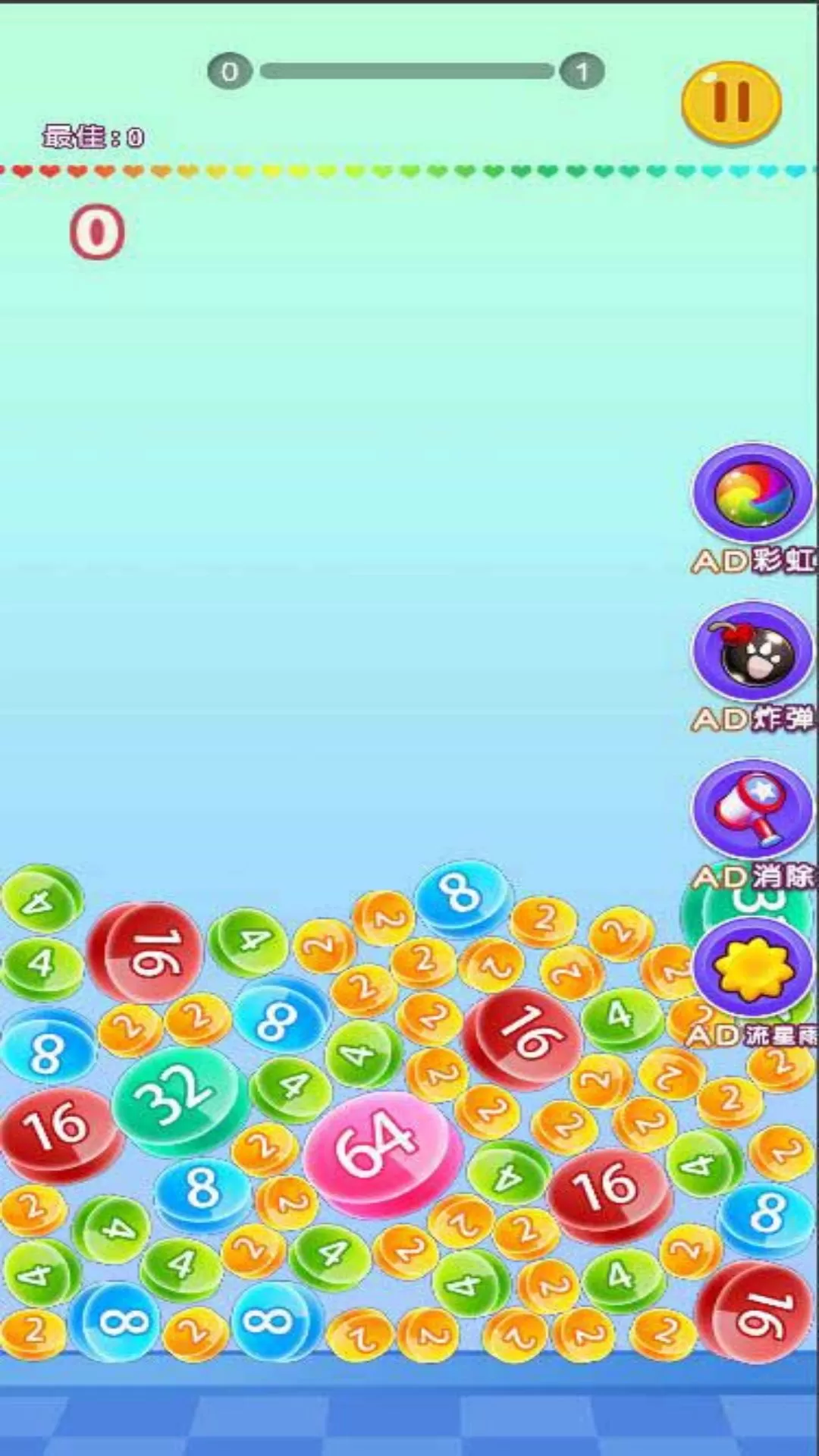This screenshot has height=1456, width=819.
Task: Trigger the AD meteor shower power-up
Action: pyautogui.click(x=752, y=968)
